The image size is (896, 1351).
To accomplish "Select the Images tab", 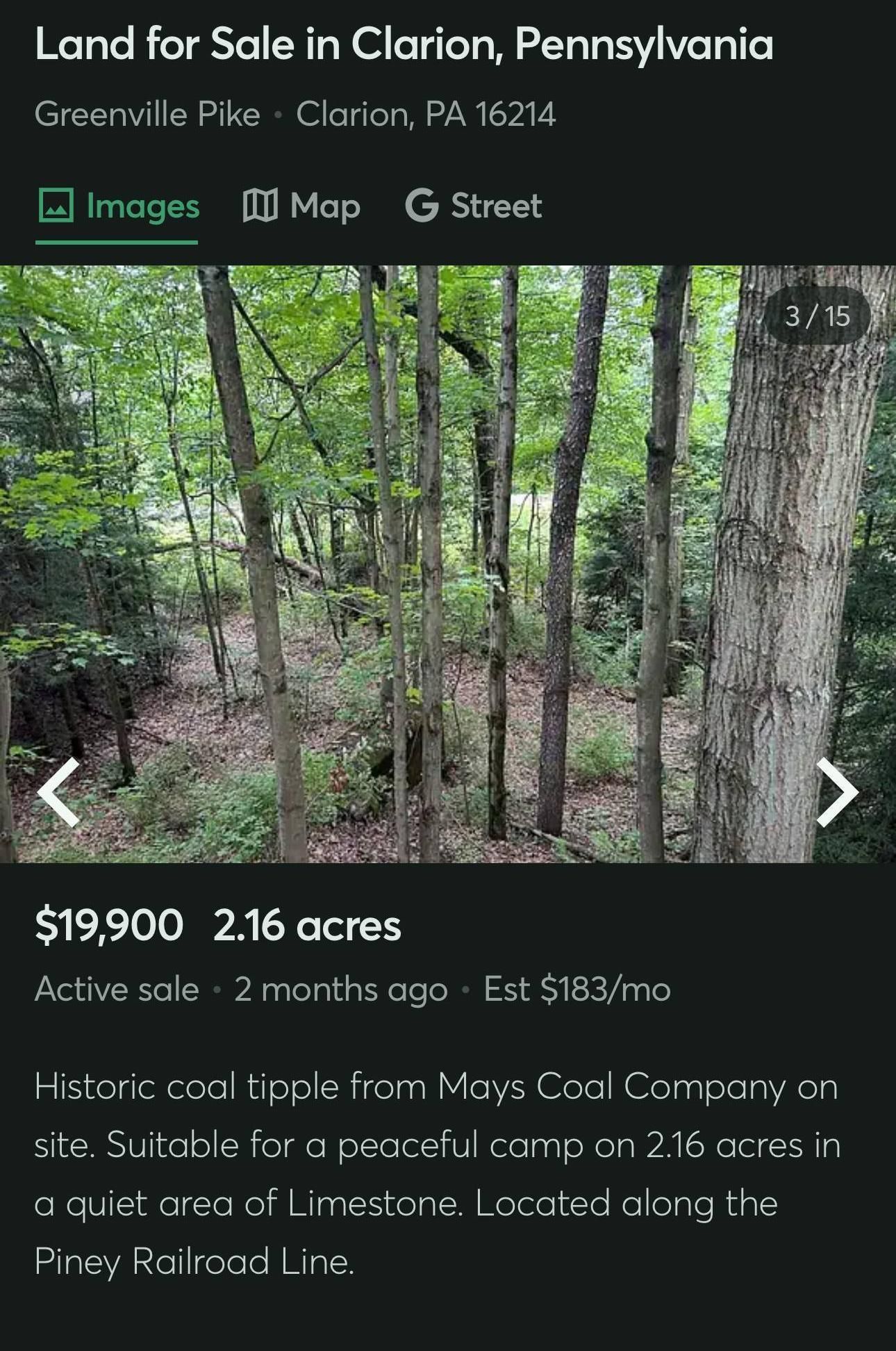I will tap(118, 206).
